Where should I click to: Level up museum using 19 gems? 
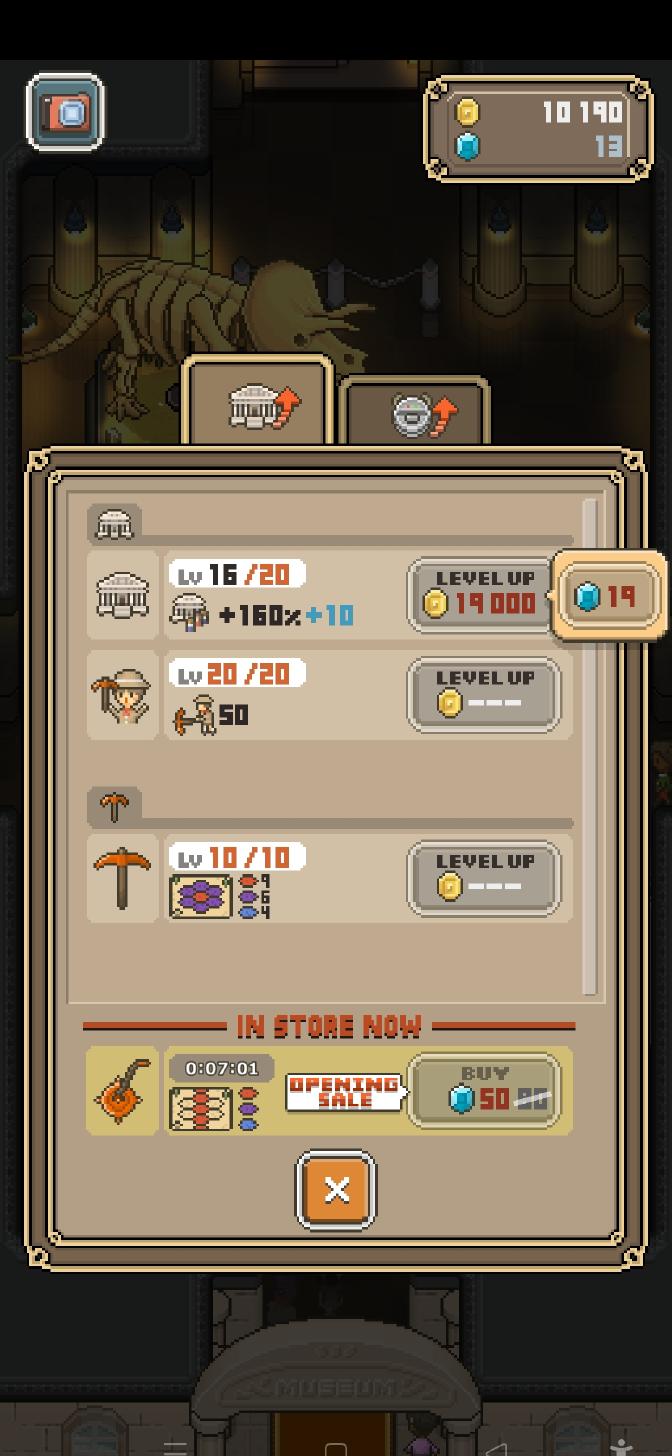(x=609, y=597)
